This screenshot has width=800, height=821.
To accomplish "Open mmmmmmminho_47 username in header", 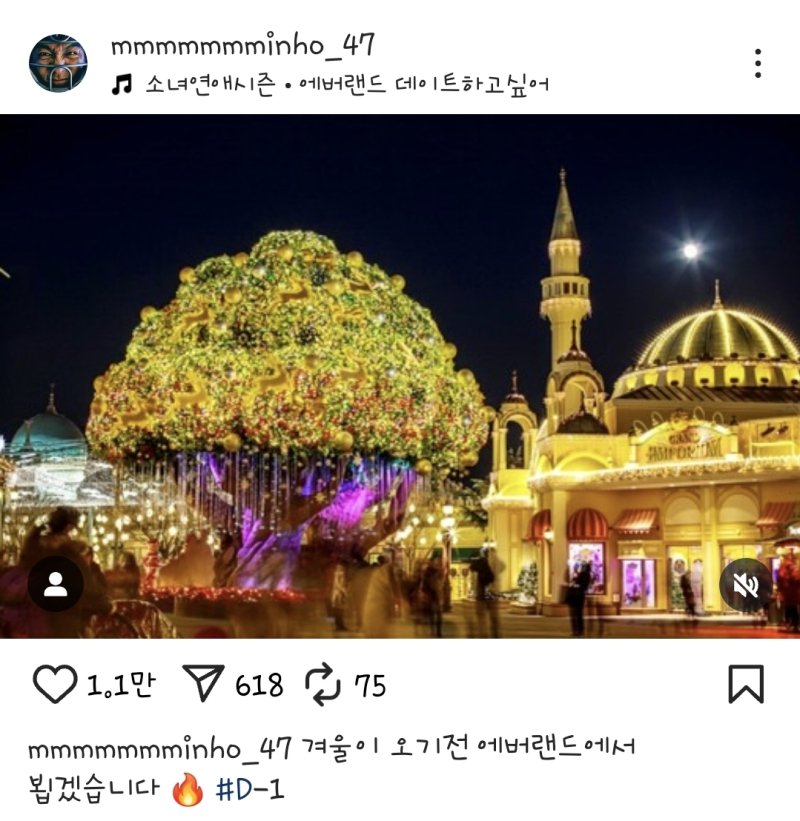I will 243,46.
